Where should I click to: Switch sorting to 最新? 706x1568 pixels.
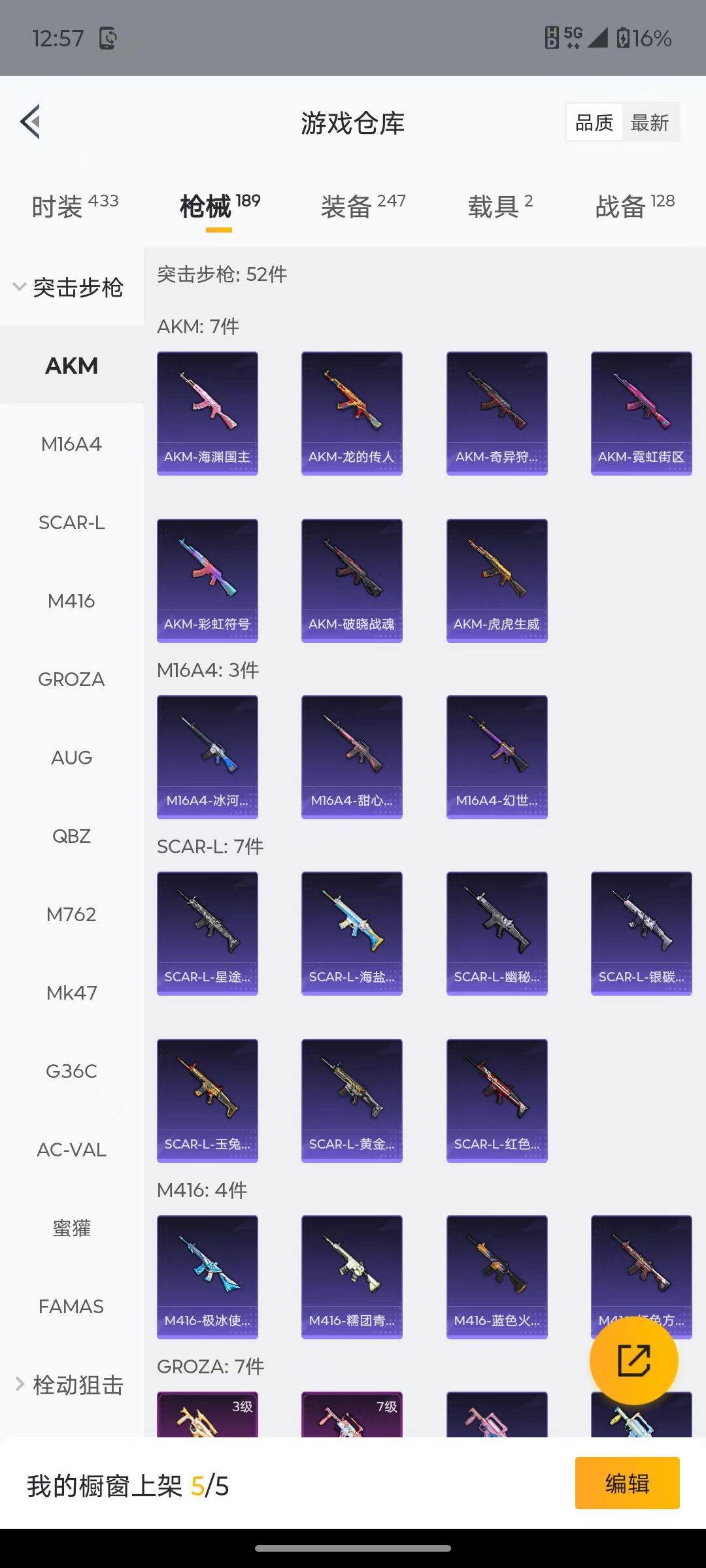[650, 122]
